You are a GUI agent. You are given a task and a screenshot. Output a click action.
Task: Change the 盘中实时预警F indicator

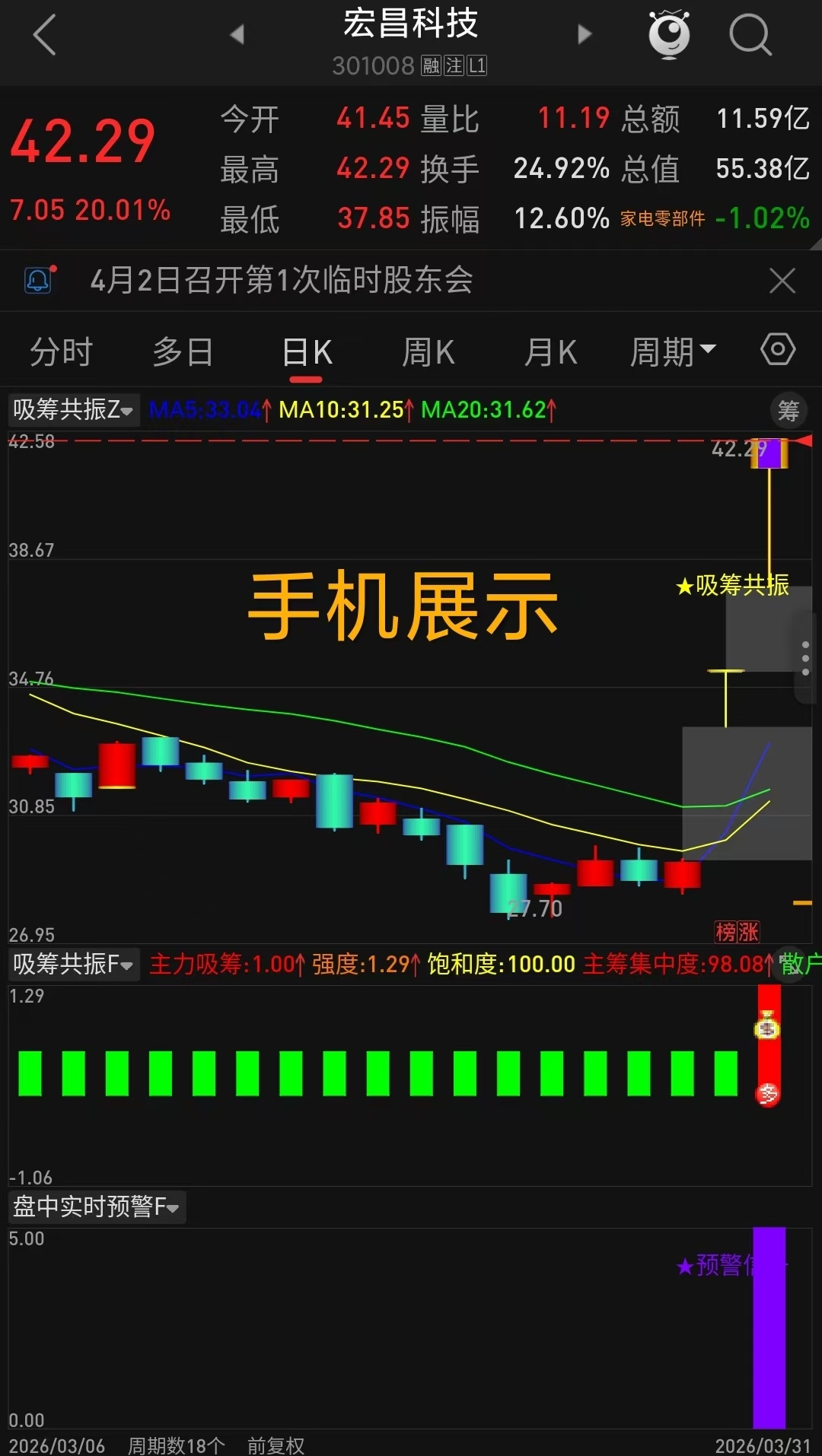tap(97, 1206)
